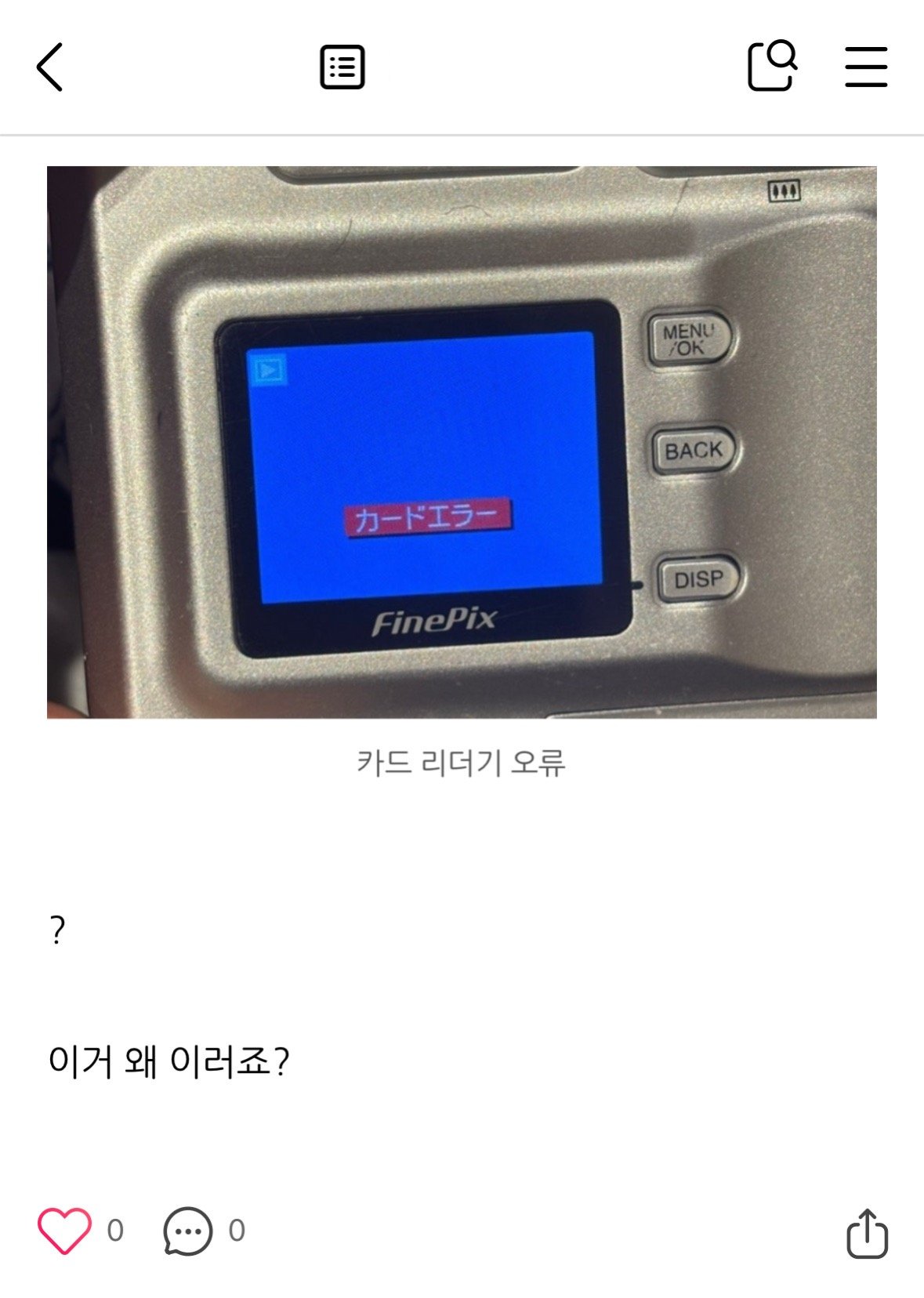
Task: Open the post list icon
Action: point(342,67)
